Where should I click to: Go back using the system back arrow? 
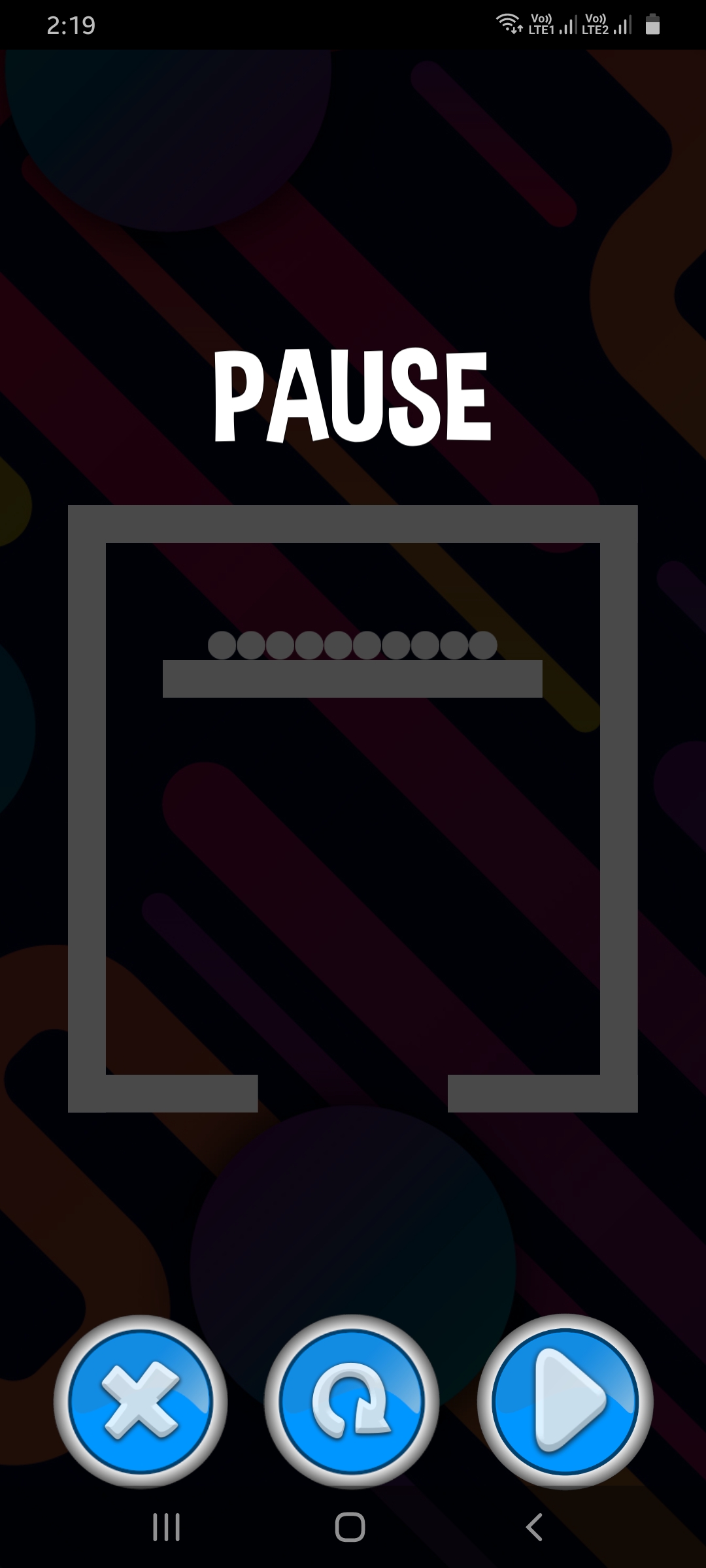tap(534, 1527)
